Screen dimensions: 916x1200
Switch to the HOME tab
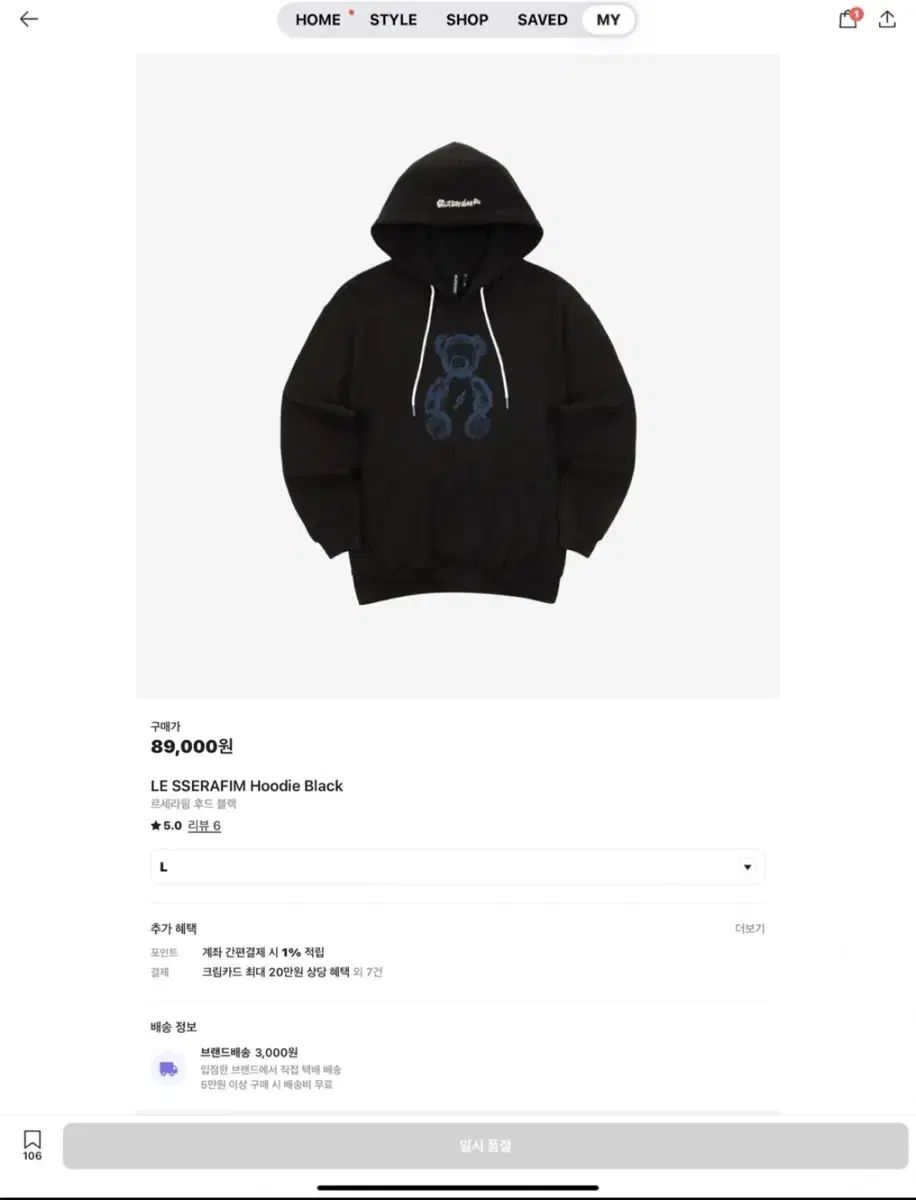pyautogui.click(x=318, y=20)
